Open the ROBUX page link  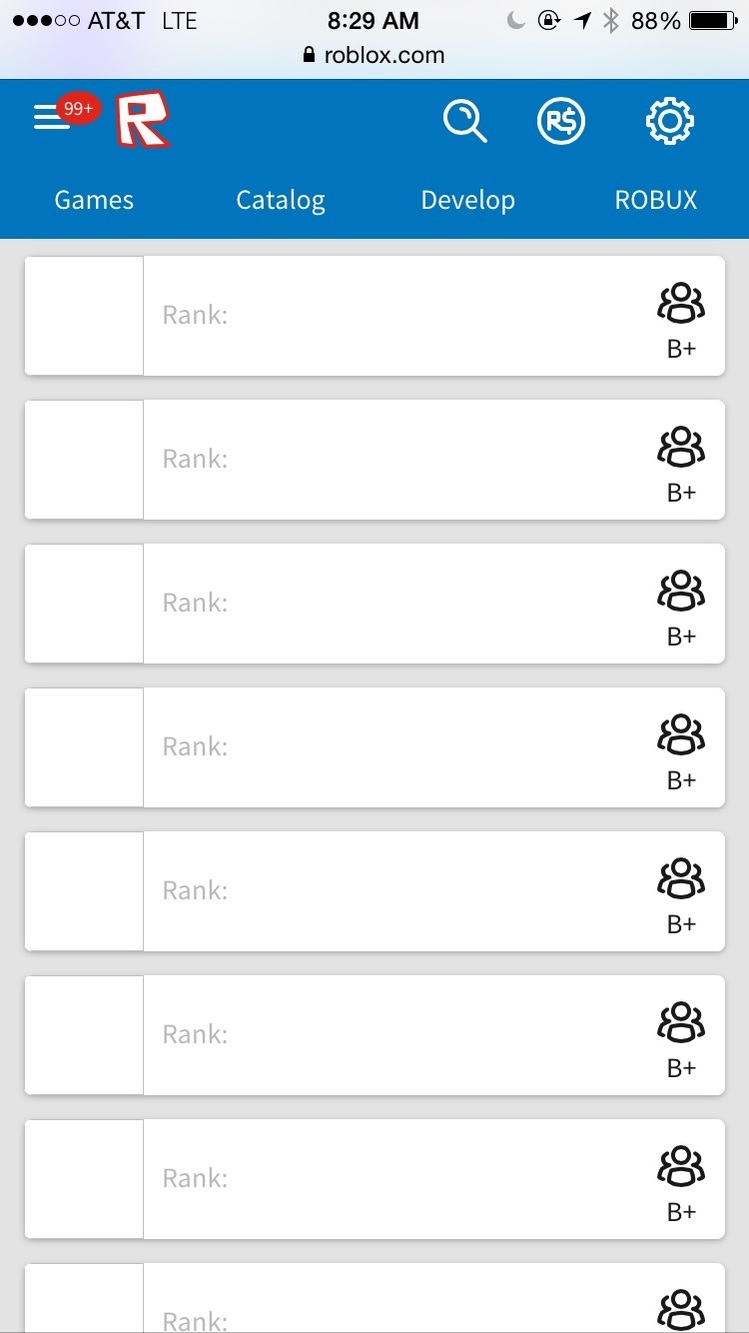tap(655, 200)
